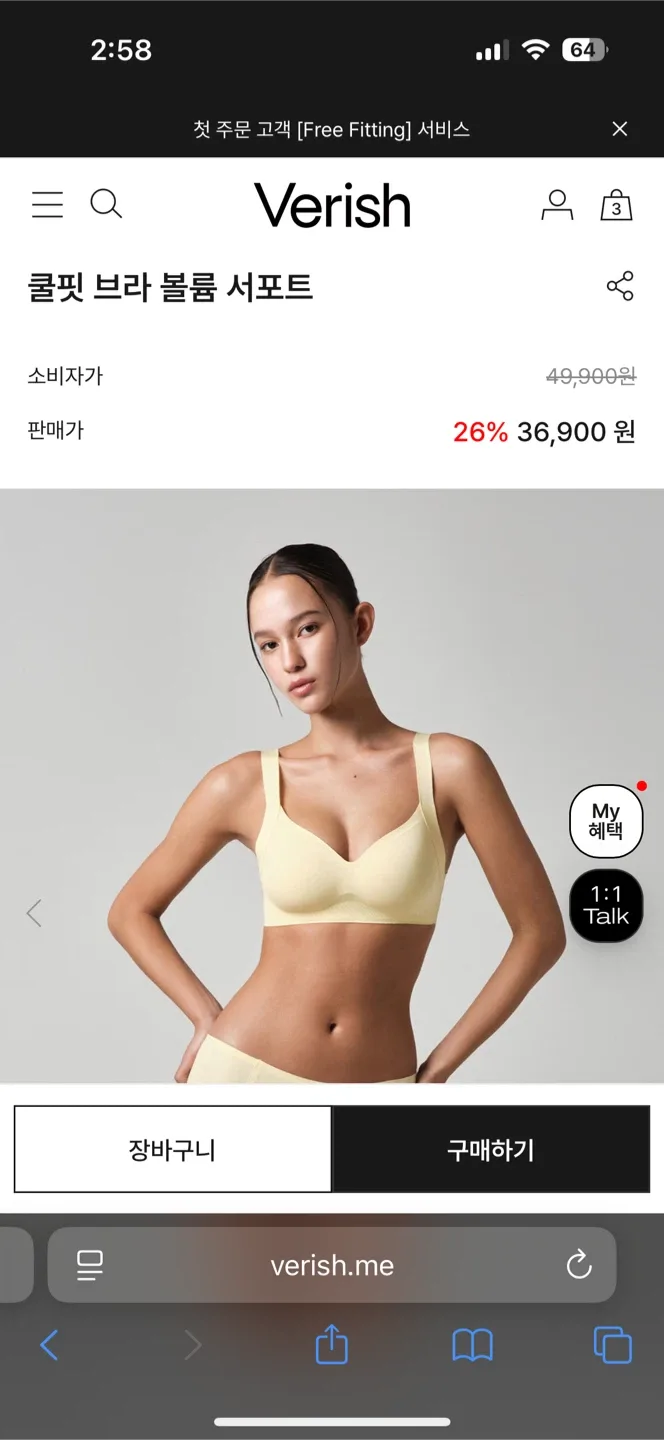Open Safari bookmarks
664x1440 pixels.
click(x=472, y=1345)
